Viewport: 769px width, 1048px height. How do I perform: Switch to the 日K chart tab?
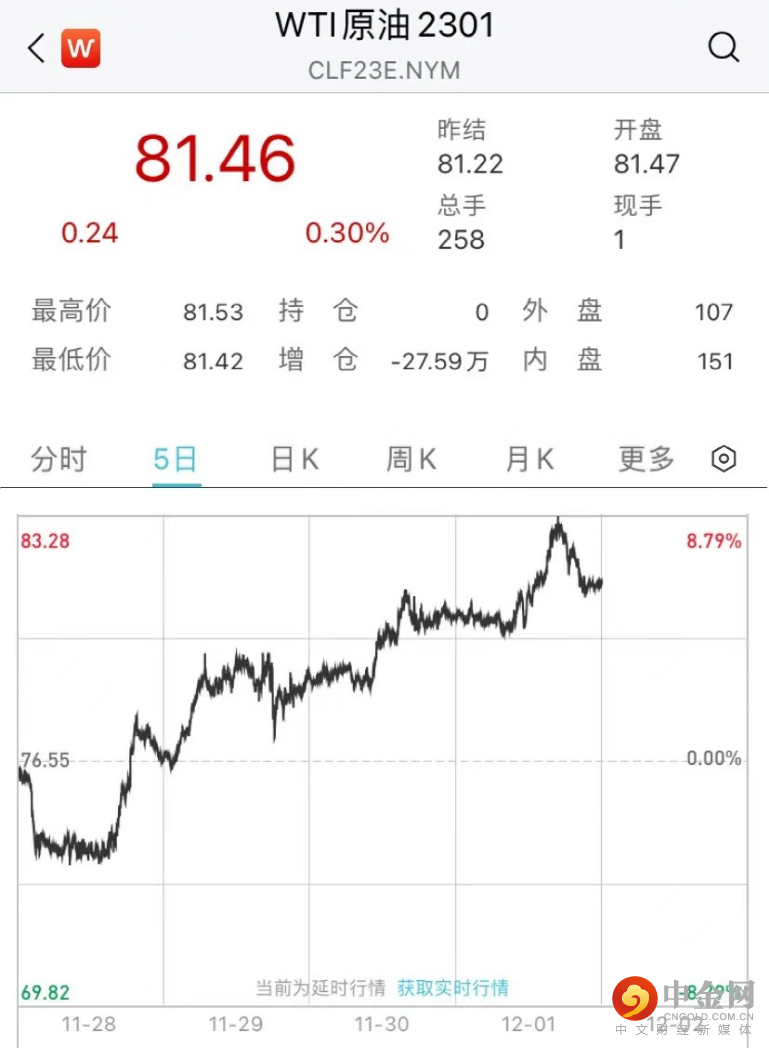(294, 460)
